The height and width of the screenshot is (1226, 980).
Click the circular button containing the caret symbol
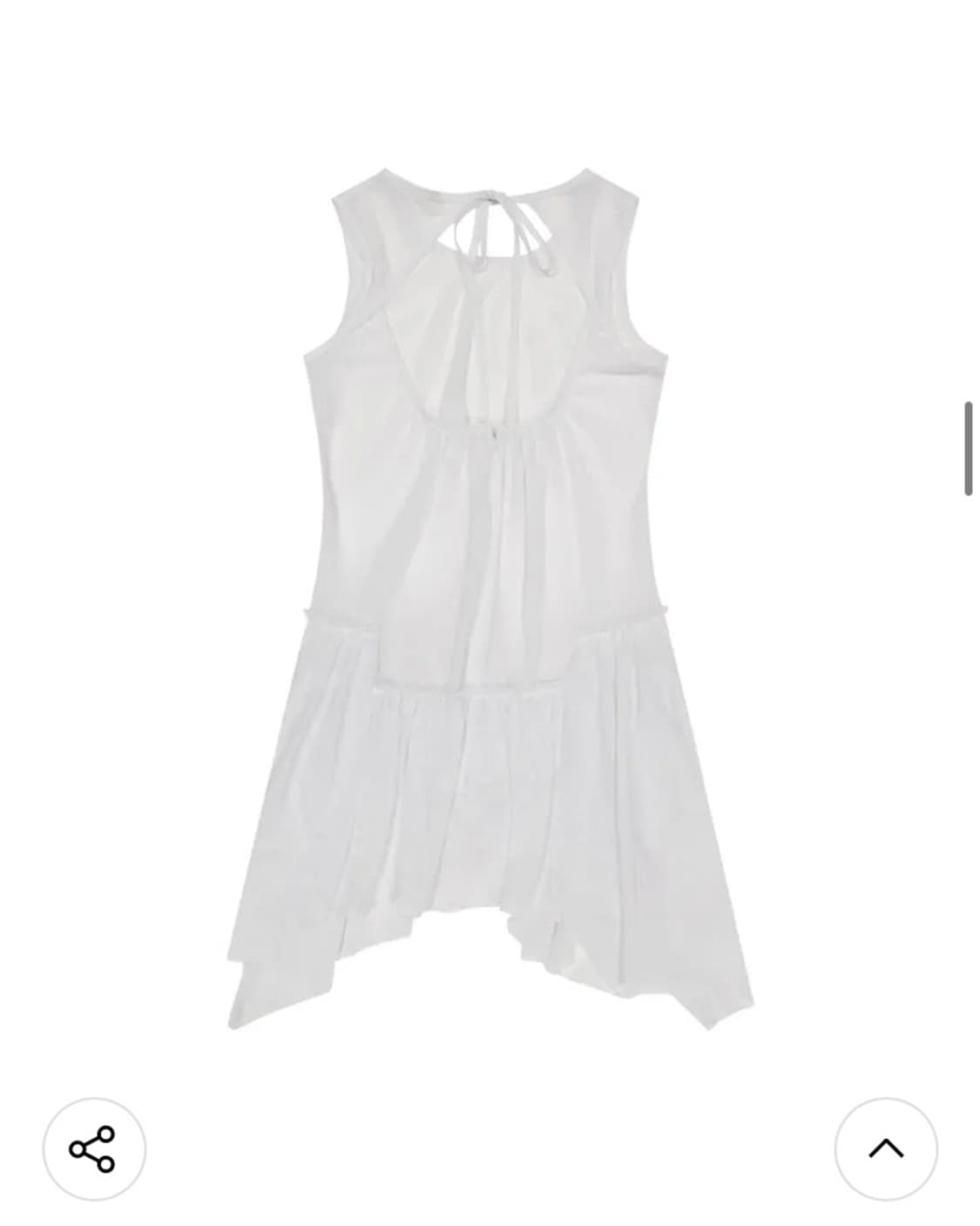pyautogui.click(x=886, y=1148)
